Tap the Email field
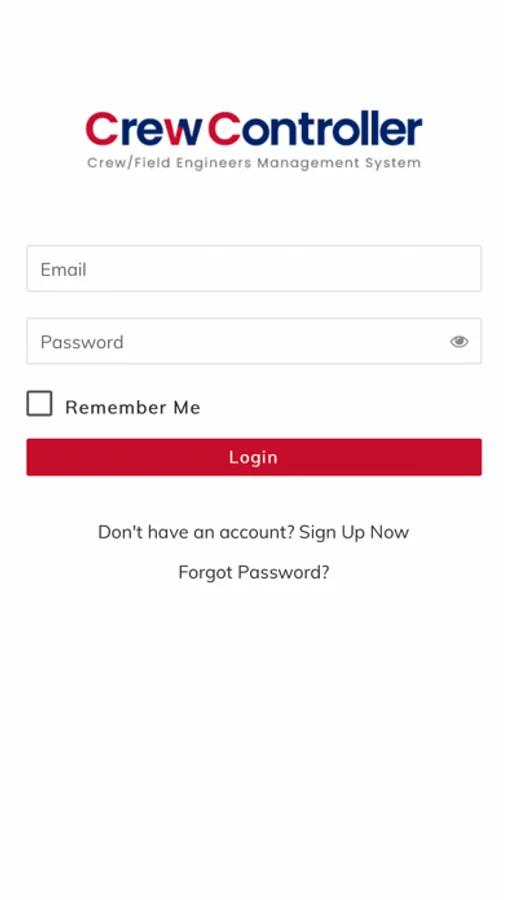Image resolution: width=507 pixels, height=900 pixels. (x=254, y=269)
